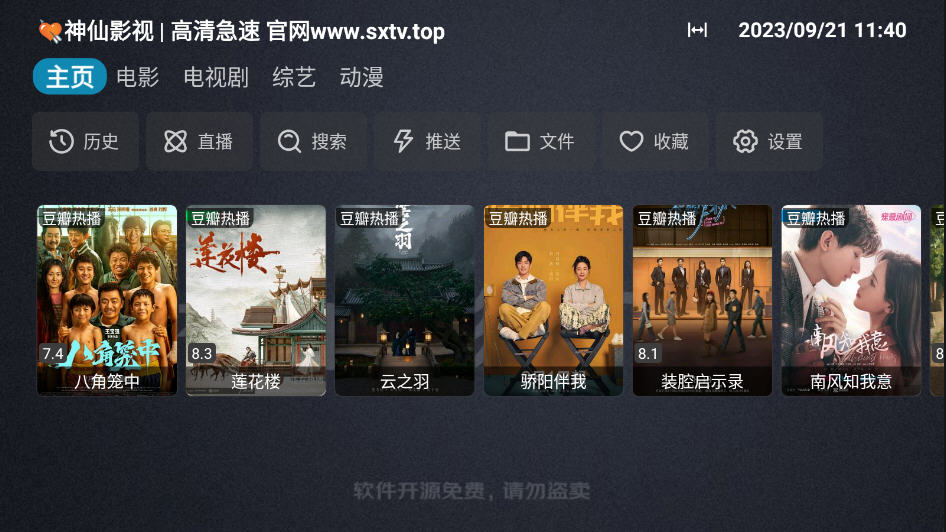Tap the width toggle icon beside the date
946x532 pixels.
697,31
